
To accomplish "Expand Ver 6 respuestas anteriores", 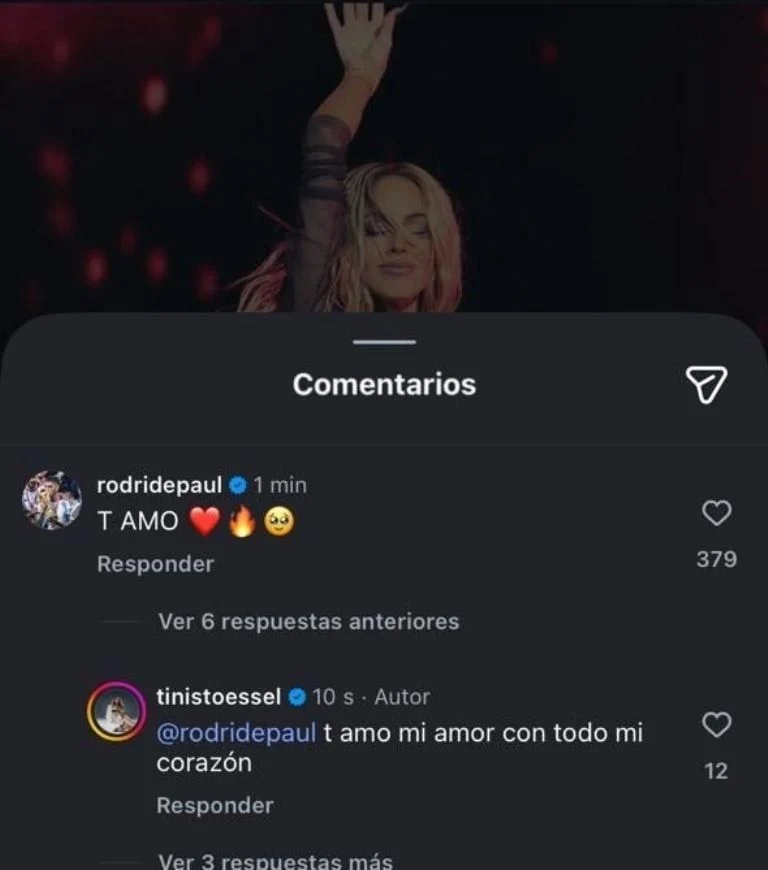I will coord(308,621).
